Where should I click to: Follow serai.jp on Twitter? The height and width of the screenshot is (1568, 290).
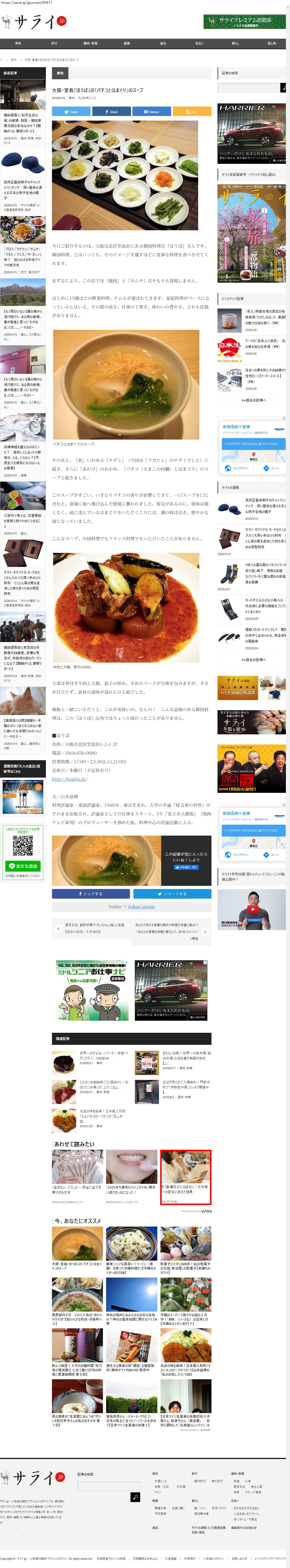[141, 907]
